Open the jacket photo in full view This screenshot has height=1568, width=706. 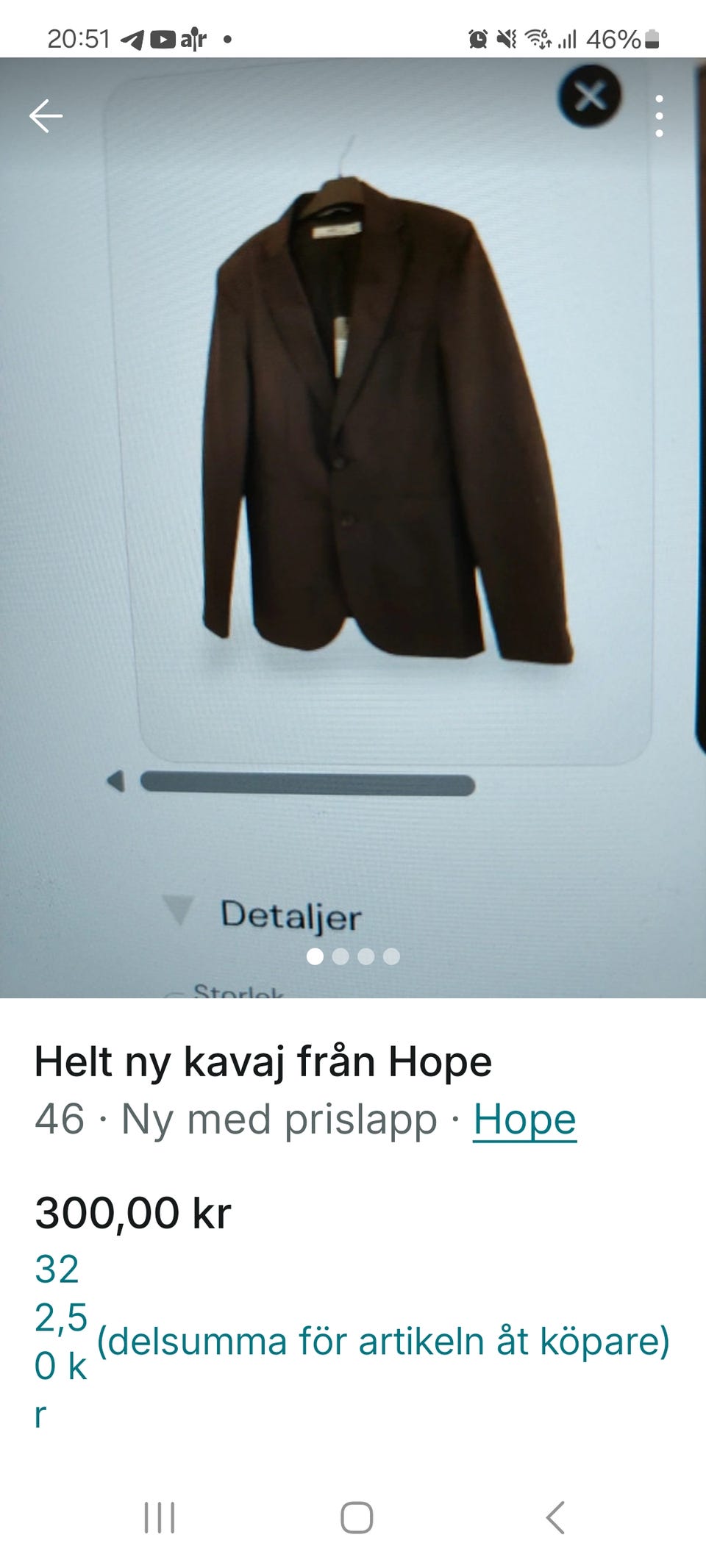coord(353,527)
